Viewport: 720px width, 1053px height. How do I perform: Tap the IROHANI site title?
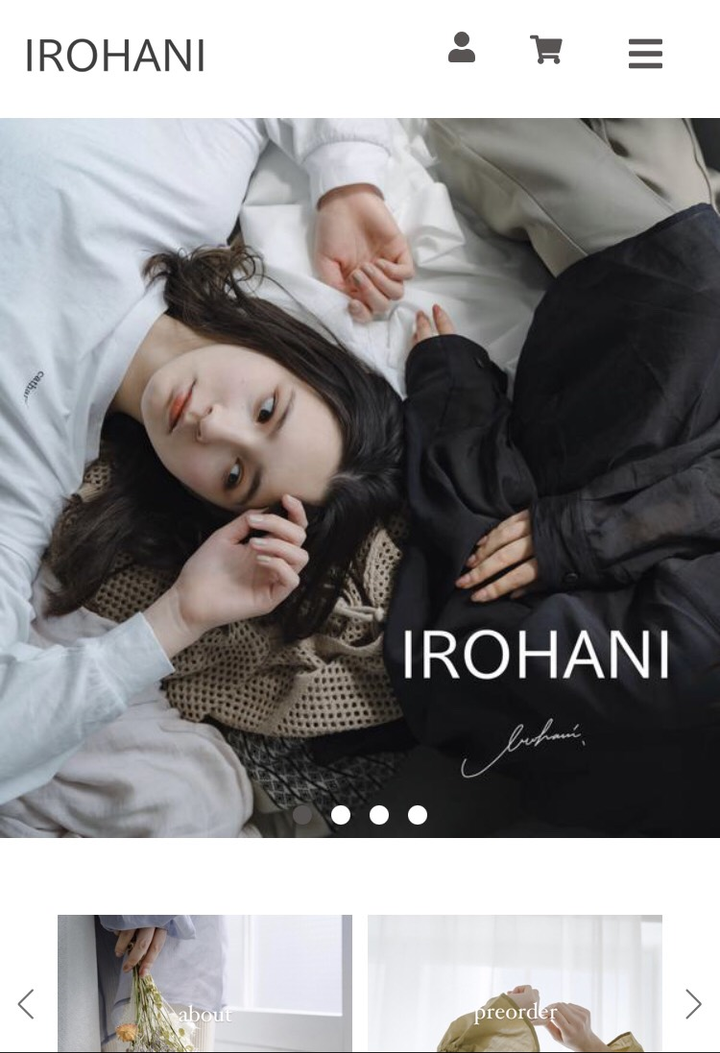(115, 56)
